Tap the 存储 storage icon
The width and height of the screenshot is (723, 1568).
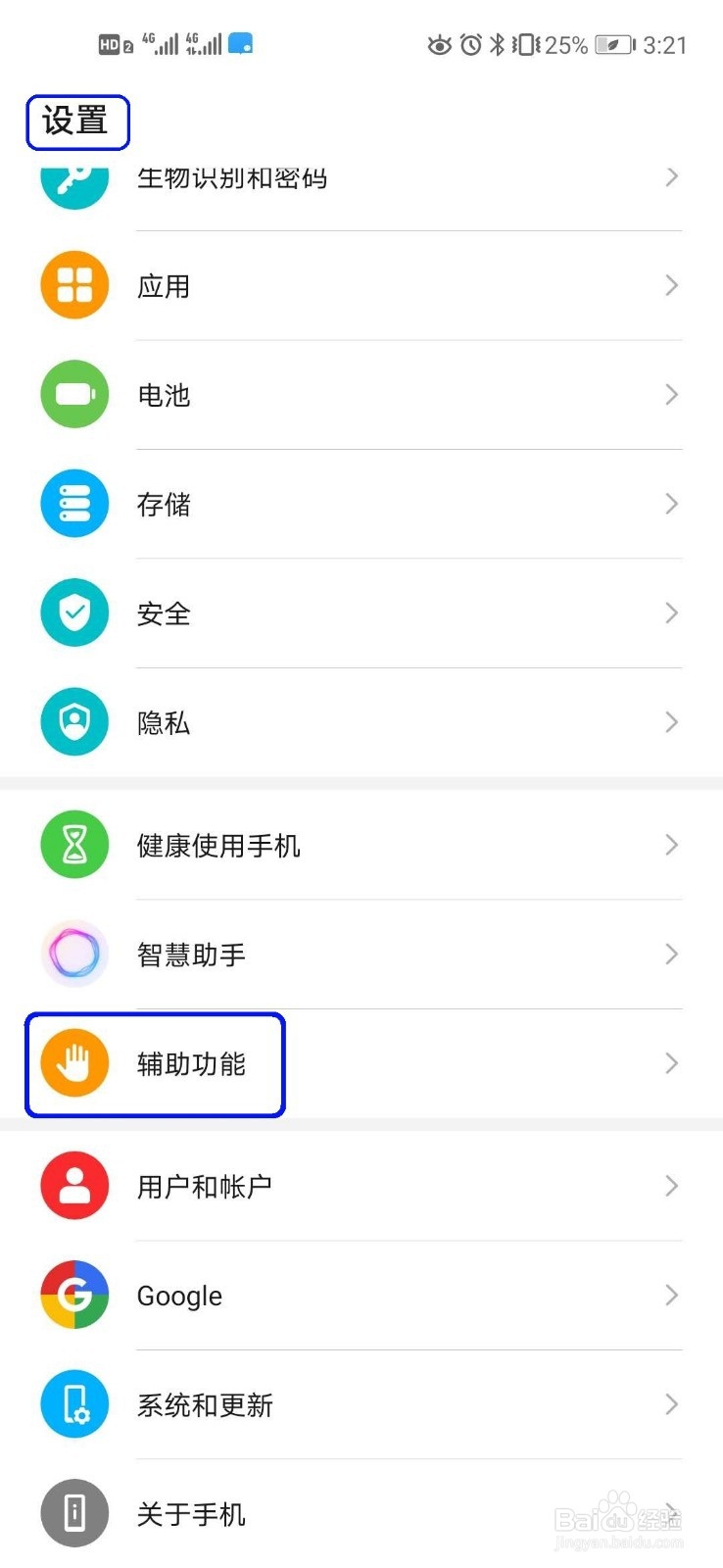[x=73, y=504]
